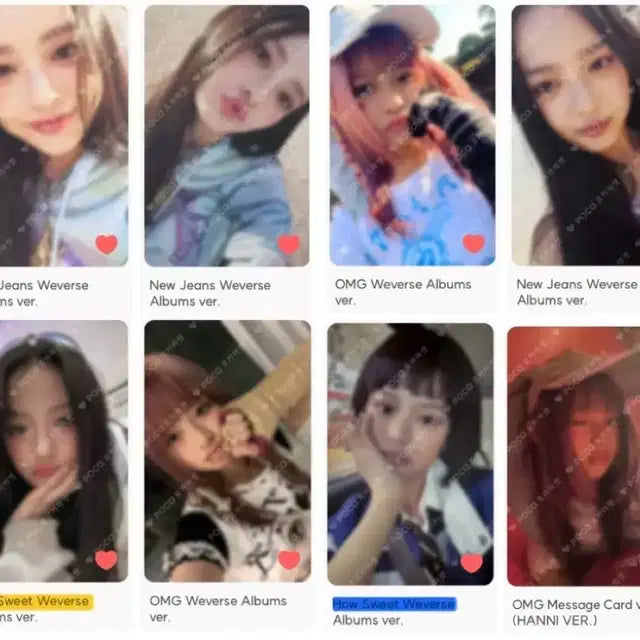This screenshot has width=640, height=640.
Task: Toggle heart on the yellow-highlighted Sweet Weverse card
Action: [x=107, y=560]
